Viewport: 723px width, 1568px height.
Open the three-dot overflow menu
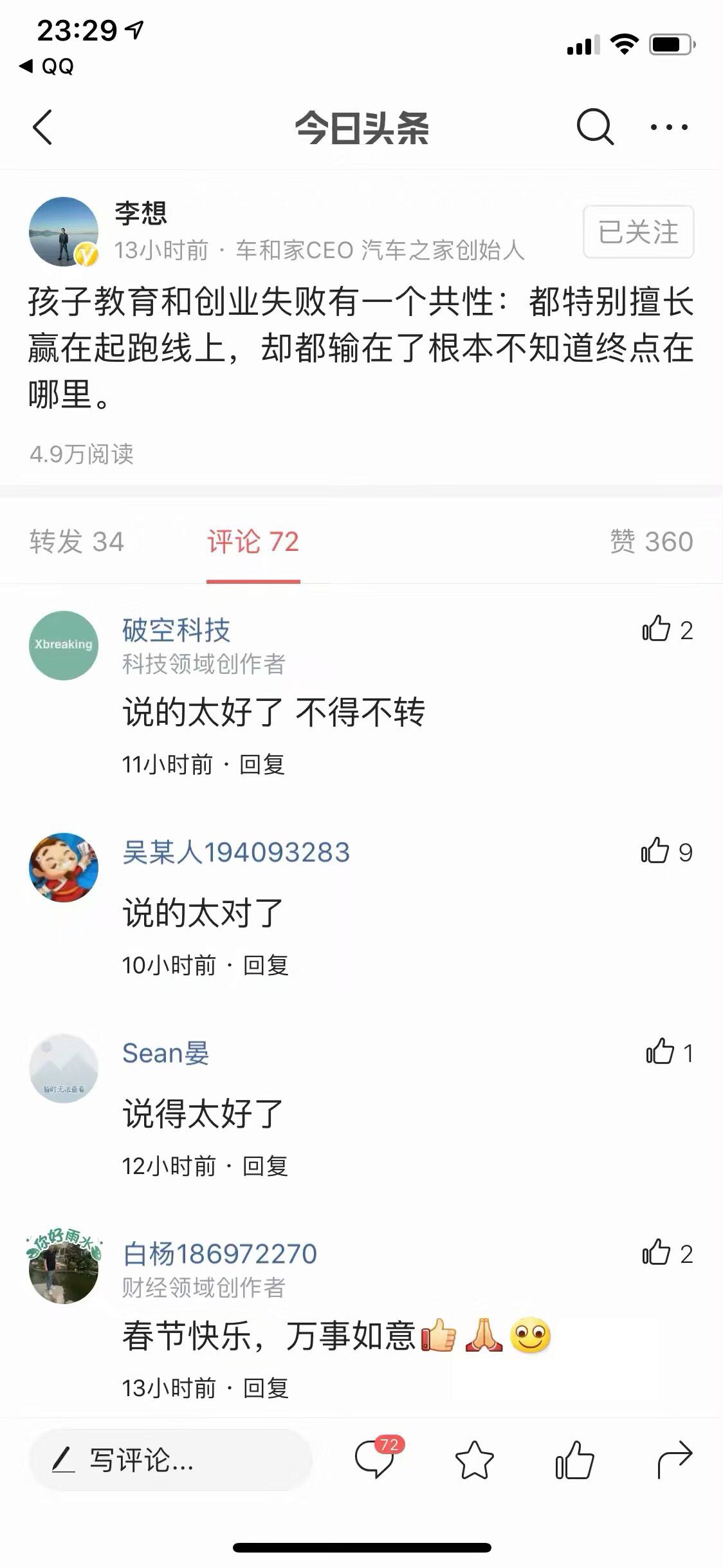tap(669, 127)
